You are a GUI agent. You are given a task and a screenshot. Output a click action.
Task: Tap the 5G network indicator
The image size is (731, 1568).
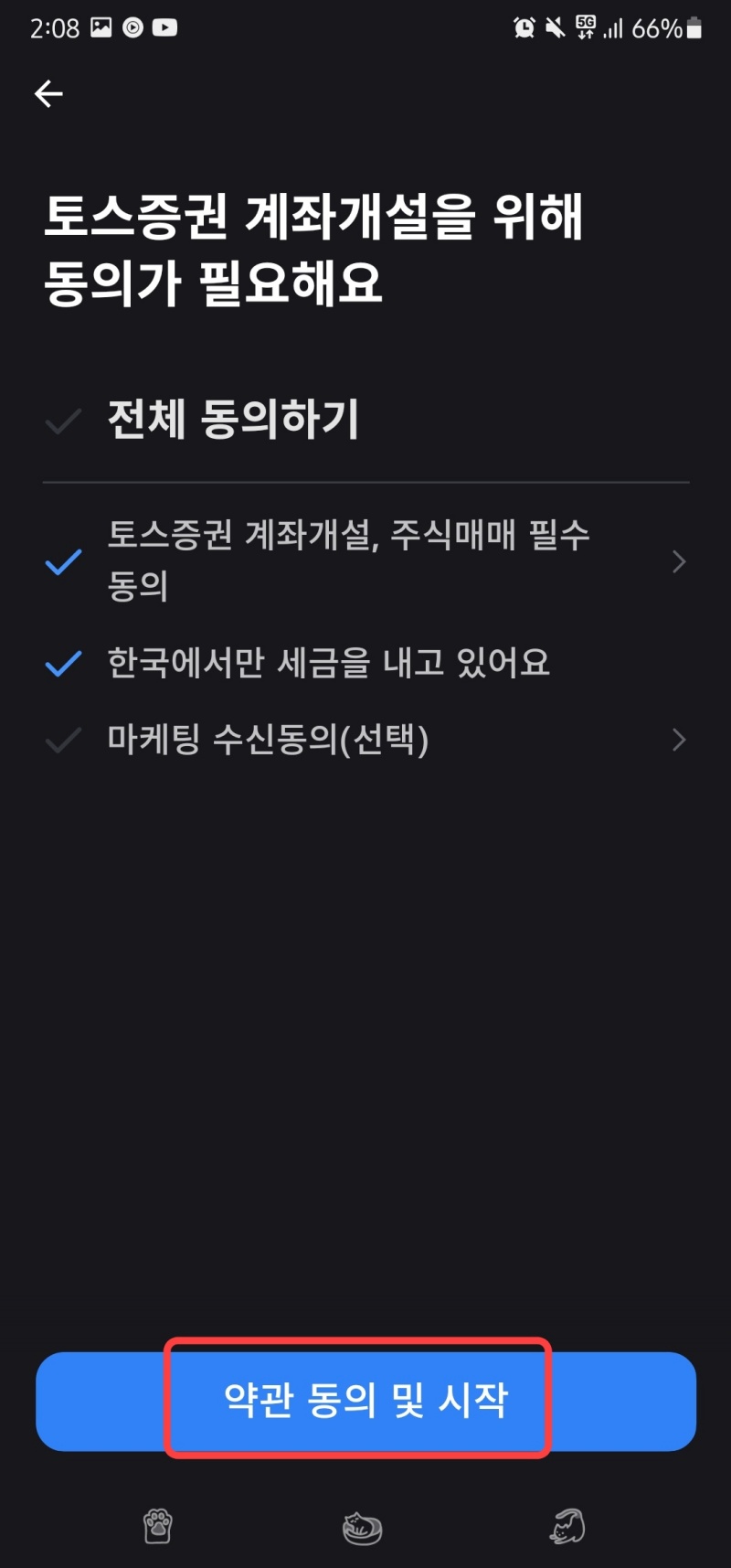click(x=587, y=27)
